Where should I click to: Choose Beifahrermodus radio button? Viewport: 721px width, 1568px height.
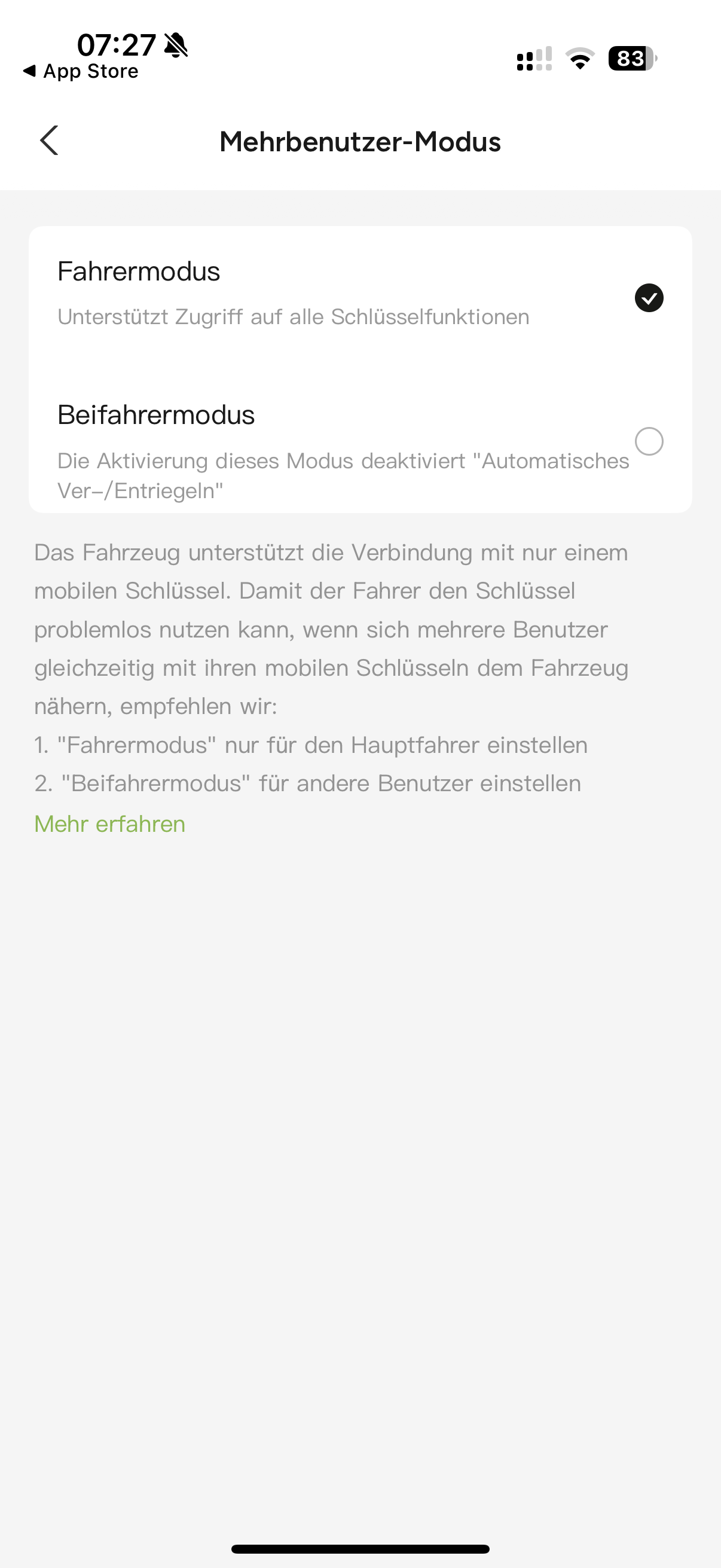[649, 441]
